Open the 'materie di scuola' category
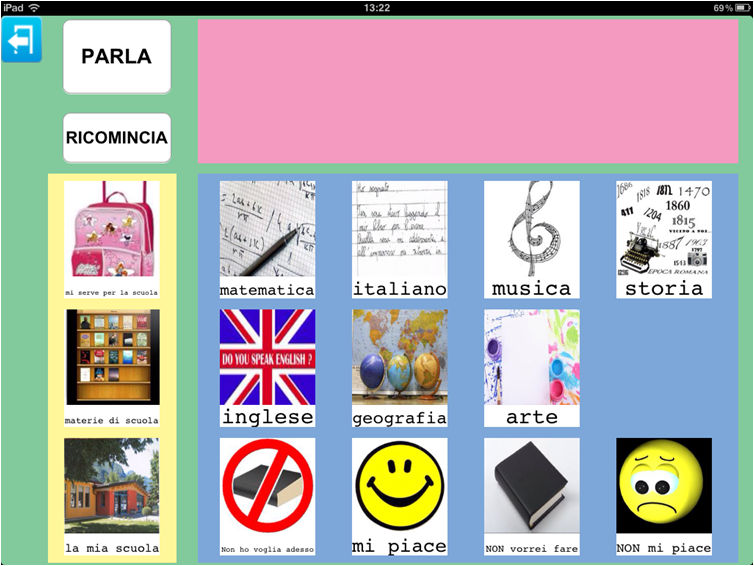The image size is (754, 566). coord(112,367)
